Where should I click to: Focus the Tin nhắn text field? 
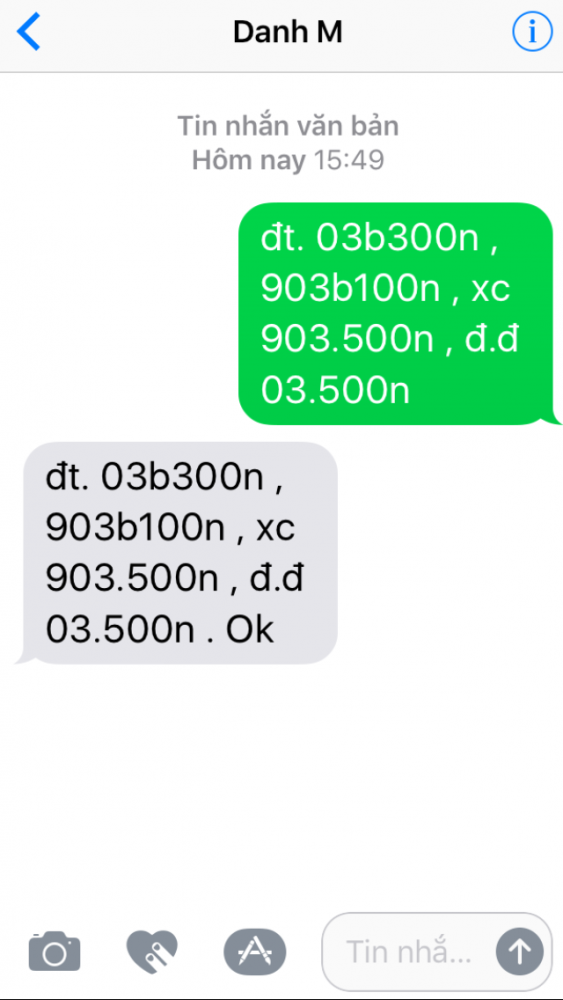tap(408, 952)
